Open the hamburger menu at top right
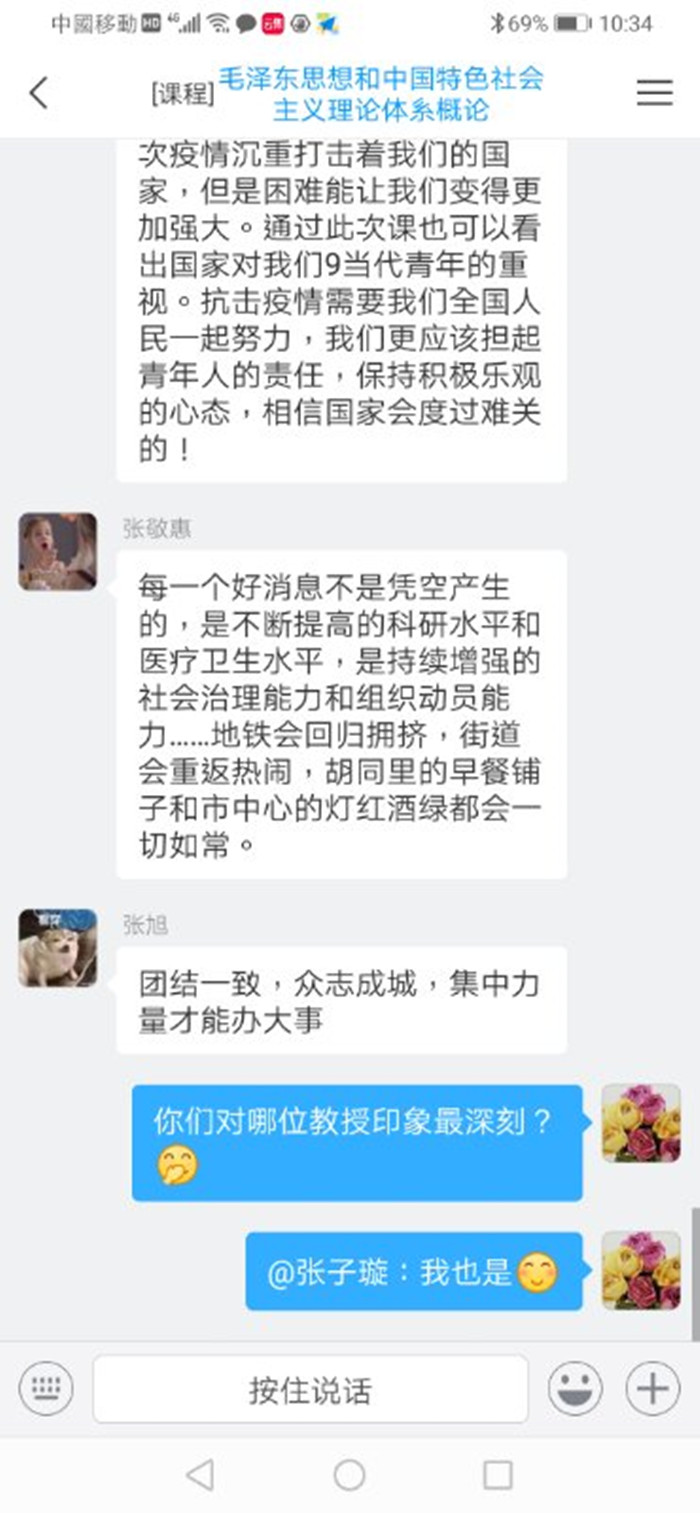The width and height of the screenshot is (700, 1513). click(654, 93)
